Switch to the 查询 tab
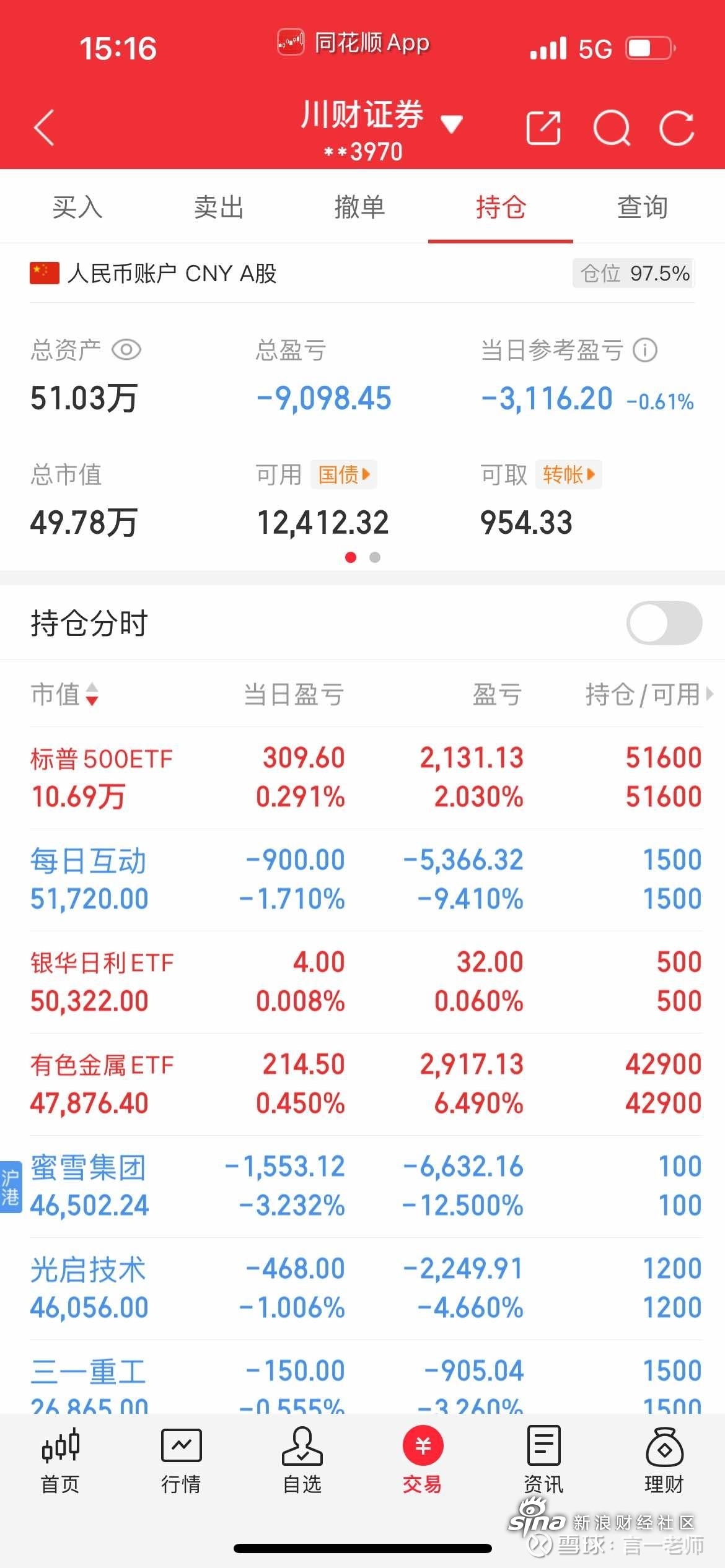Image resolution: width=725 pixels, height=1568 pixels. (x=643, y=207)
